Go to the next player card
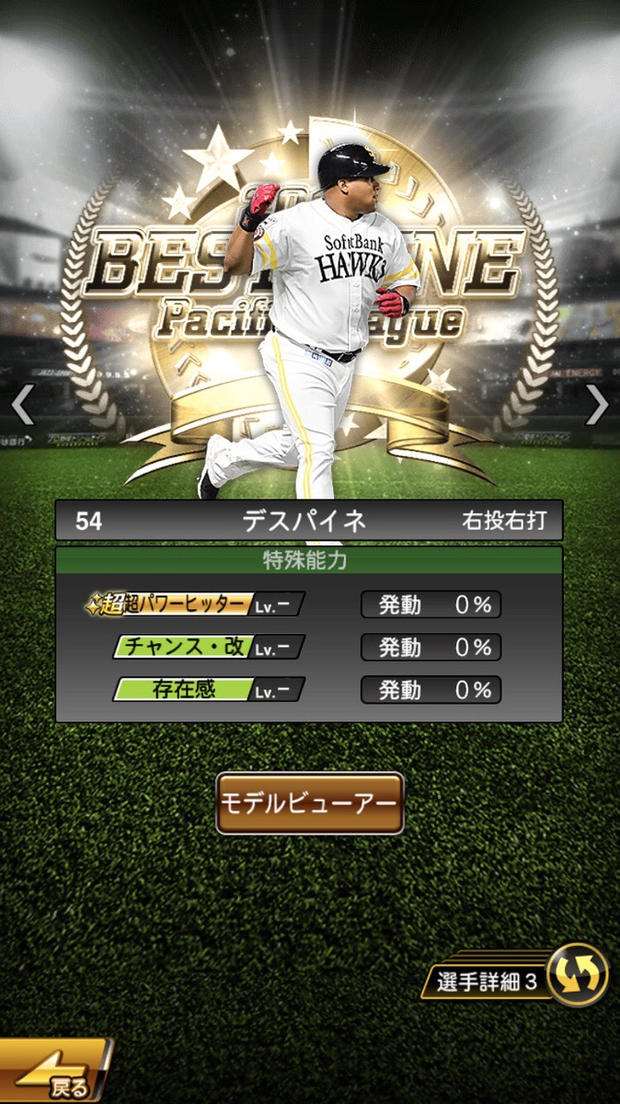 click(597, 404)
